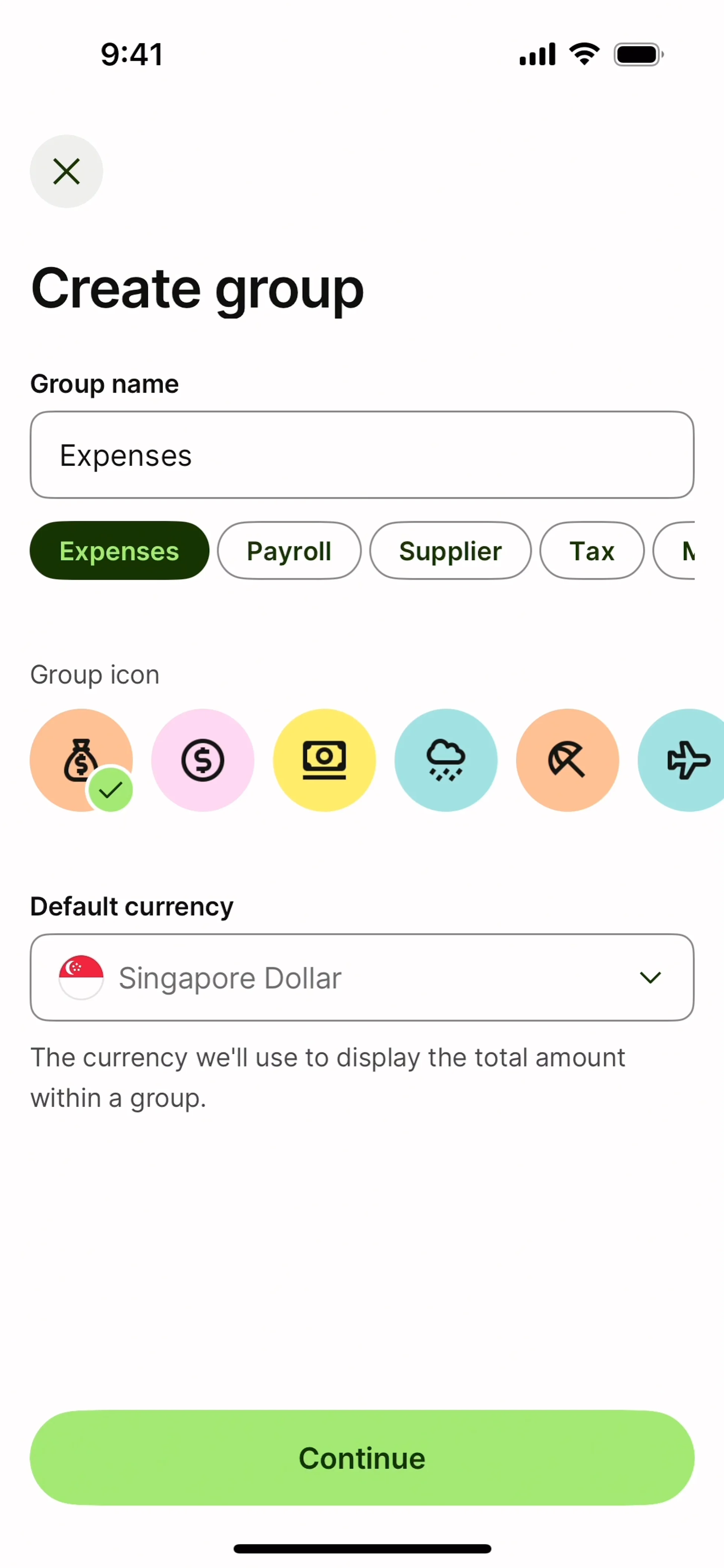Choose the dollar coin group icon
This screenshot has width=724, height=1568.
point(203,760)
